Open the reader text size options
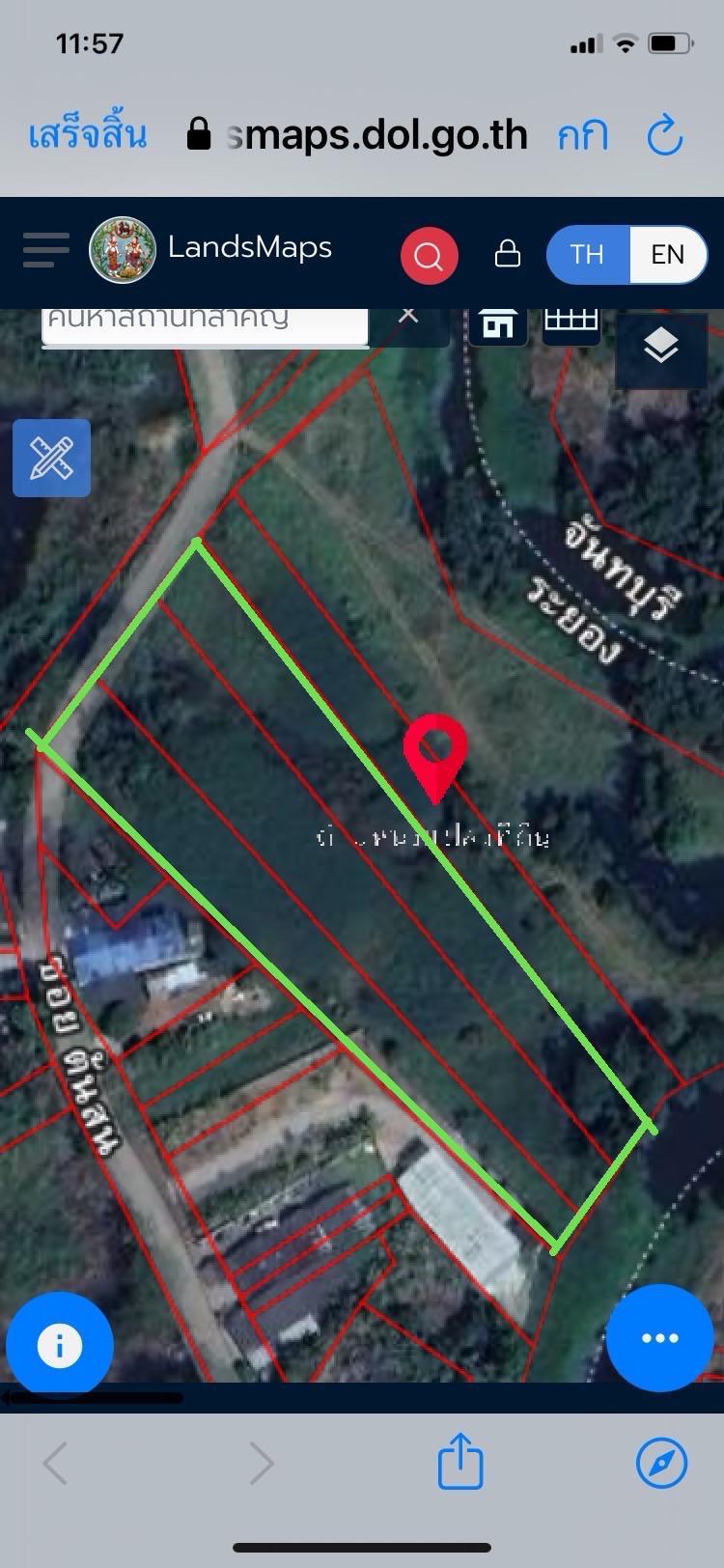This screenshot has width=724, height=1568. pos(583,136)
